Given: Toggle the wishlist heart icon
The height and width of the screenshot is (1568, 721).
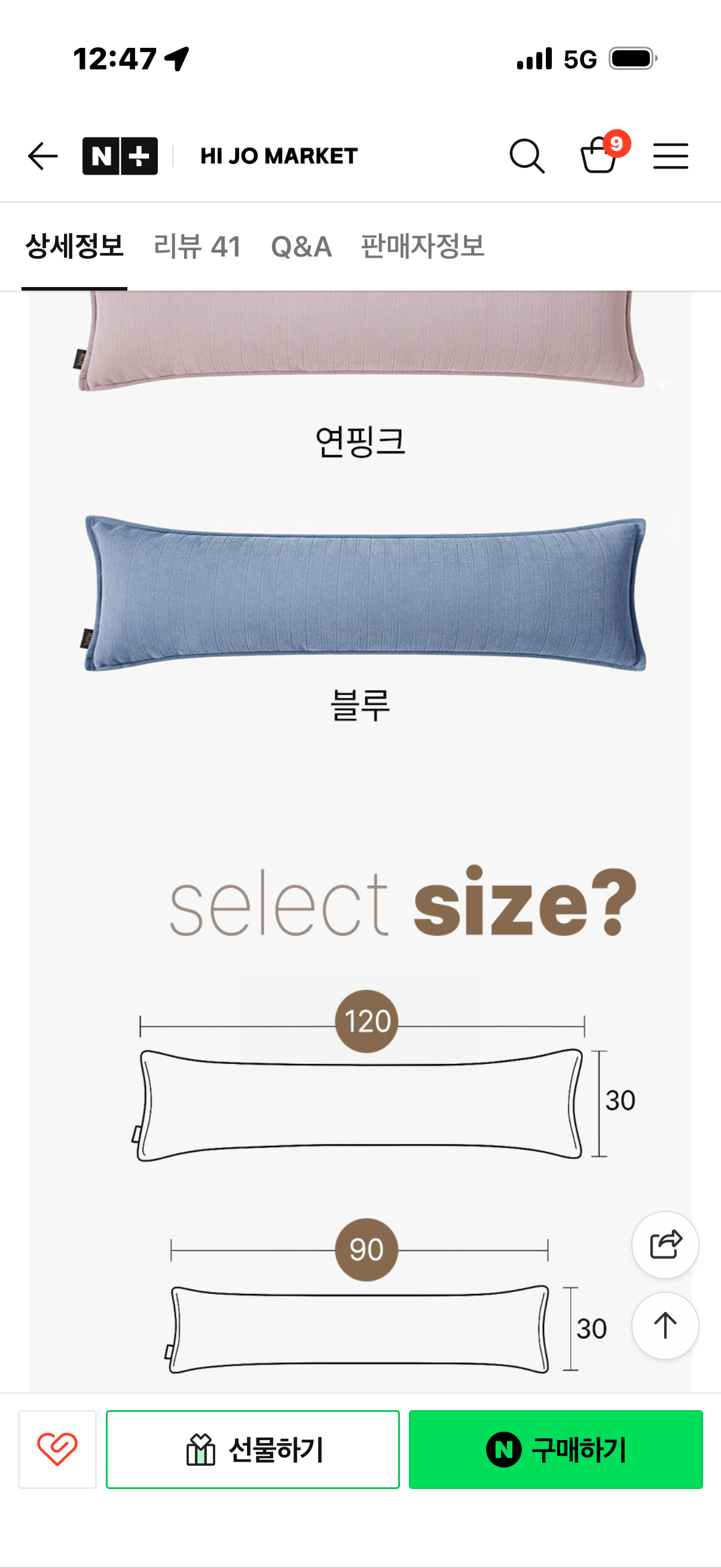Looking at the screenshot, I should tap(57, 1448).
